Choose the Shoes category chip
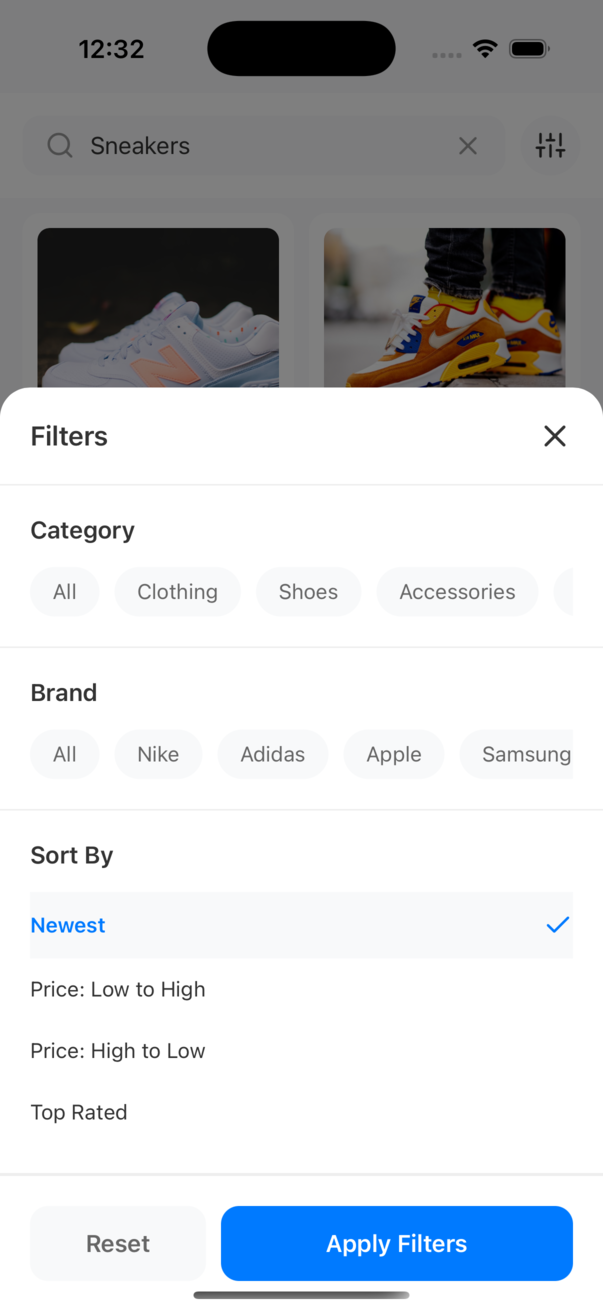 coord(308,592)
